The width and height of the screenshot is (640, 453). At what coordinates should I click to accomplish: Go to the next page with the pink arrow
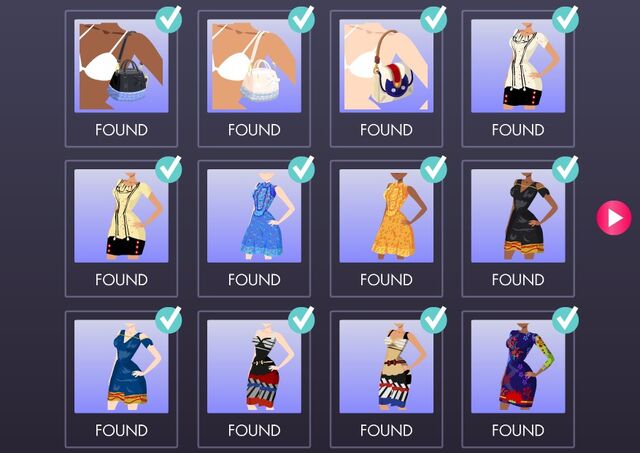[x=614, y=217]
